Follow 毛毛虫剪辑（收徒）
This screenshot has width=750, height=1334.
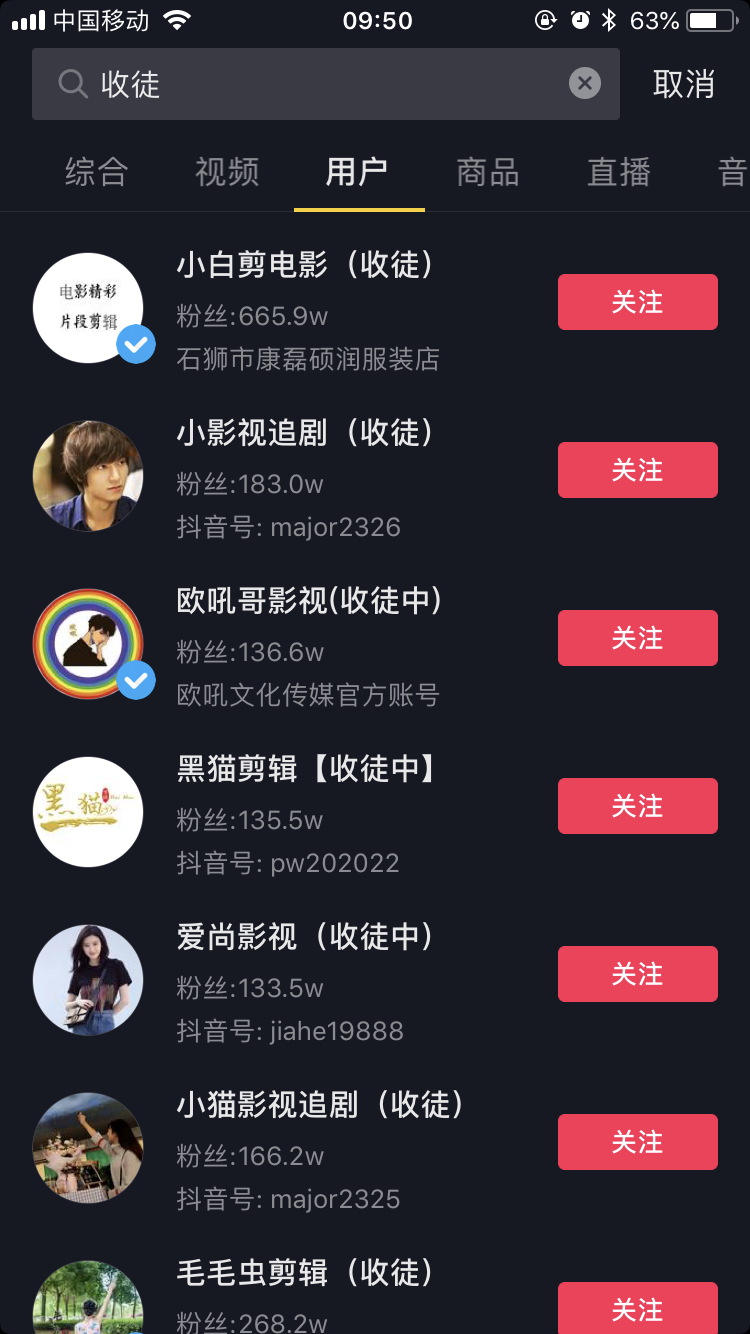637,1308
